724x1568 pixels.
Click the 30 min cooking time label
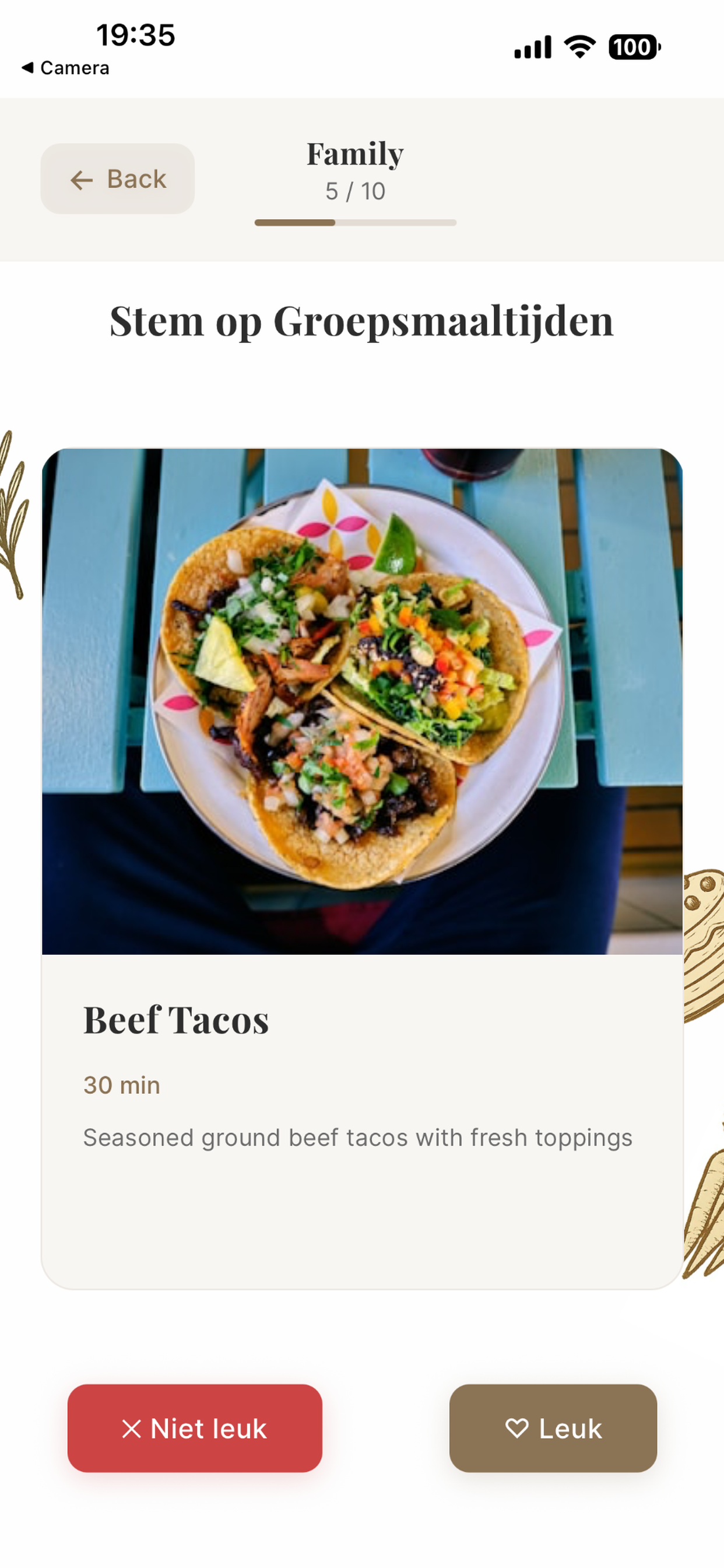(x=121, y=1084)
